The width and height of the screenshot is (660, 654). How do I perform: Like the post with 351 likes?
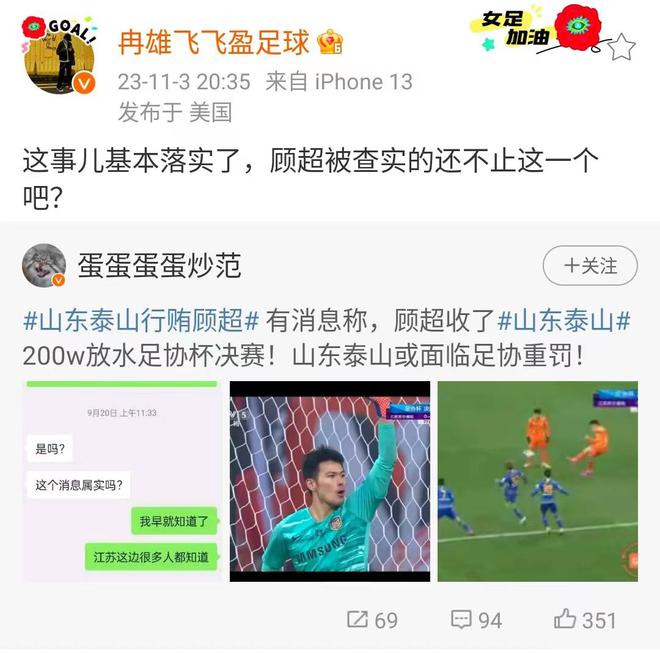click(x=585, y=620)
